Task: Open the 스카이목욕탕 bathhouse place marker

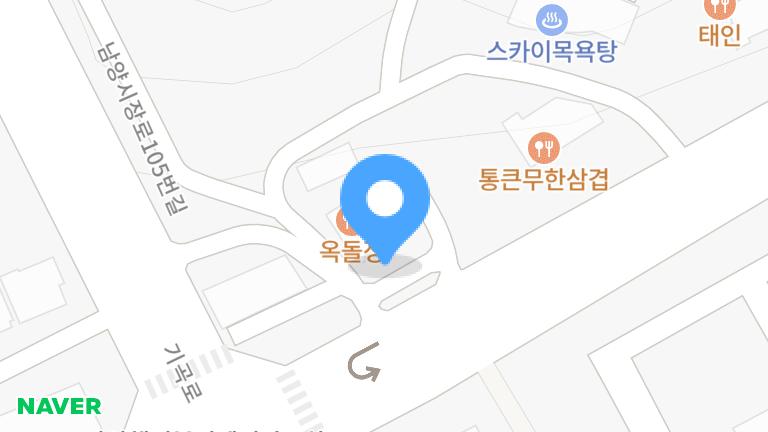Action: point(552,20)
